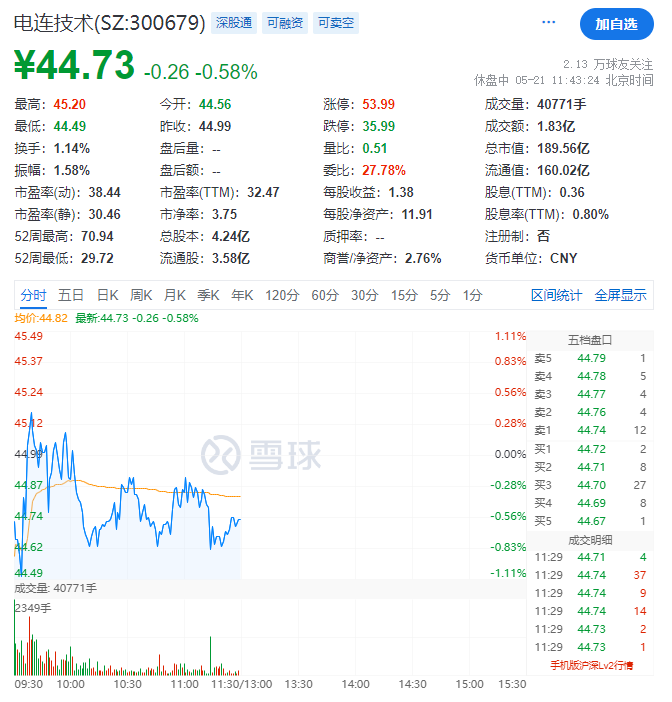This screenshot has width=672, height=702.
Task: Show the 季K chart
Action: click(x=208, y=295)
